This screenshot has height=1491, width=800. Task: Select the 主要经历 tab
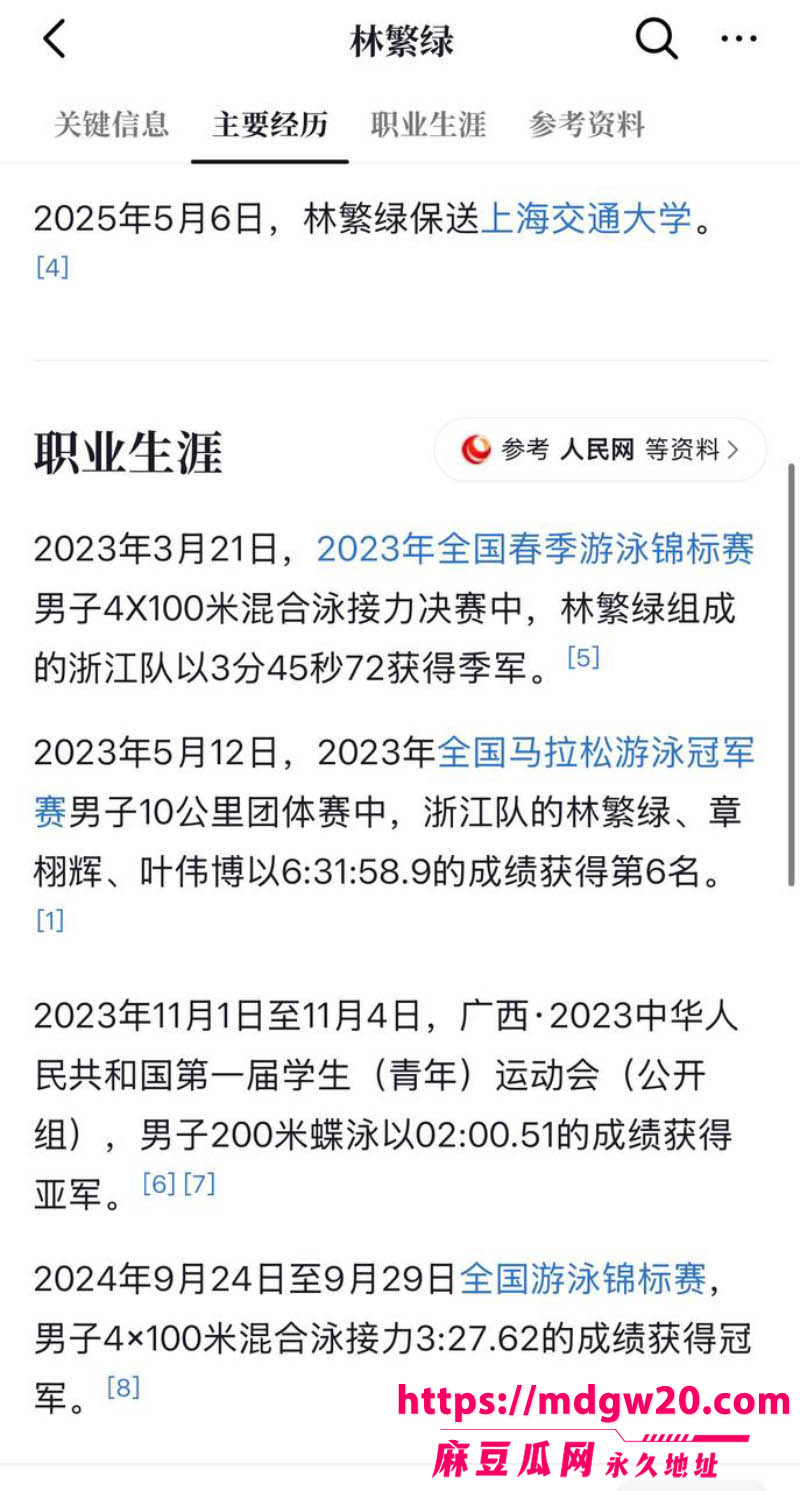point(270,125)
